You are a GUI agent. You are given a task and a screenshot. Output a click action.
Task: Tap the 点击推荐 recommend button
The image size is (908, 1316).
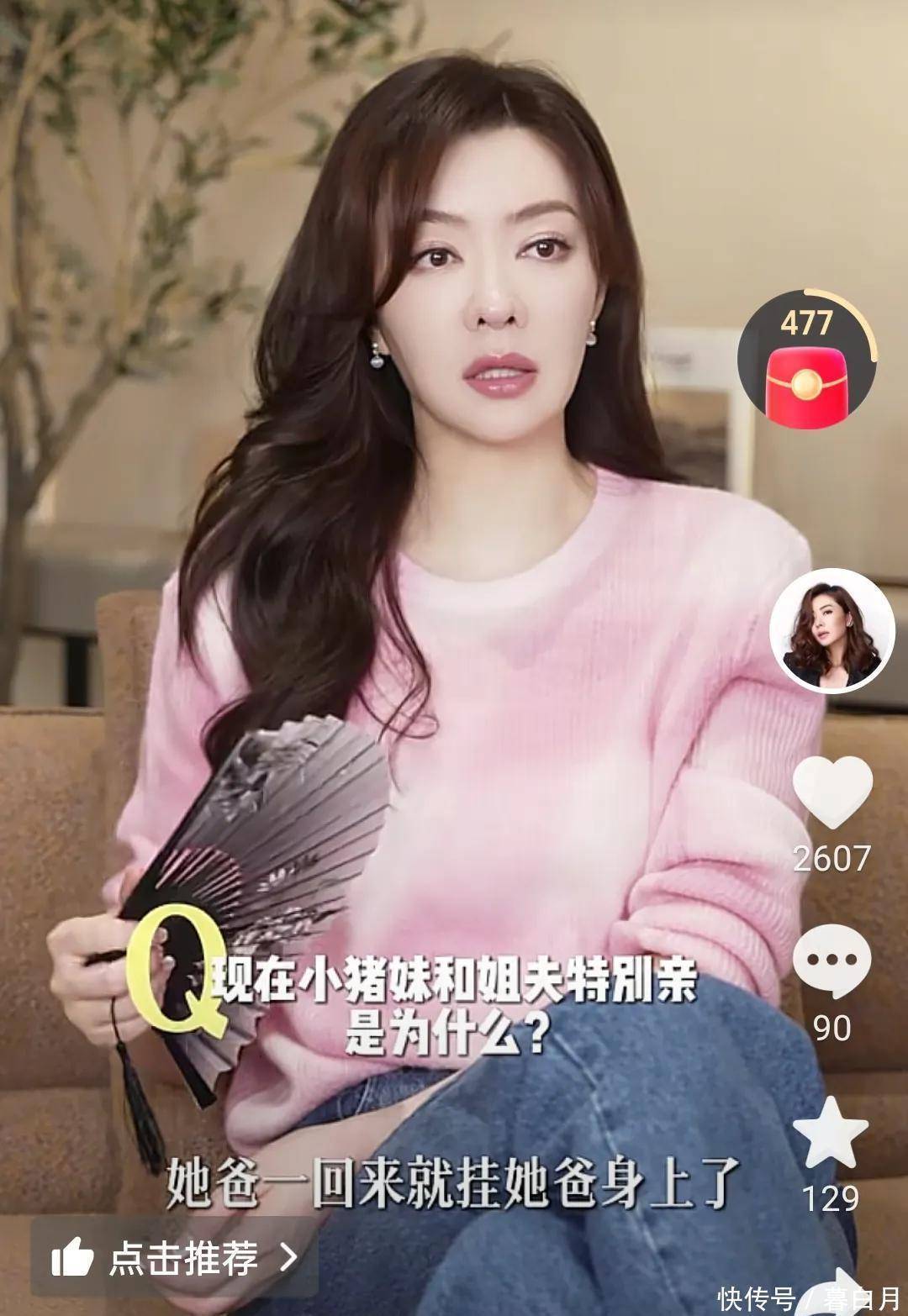(175, 1257)
